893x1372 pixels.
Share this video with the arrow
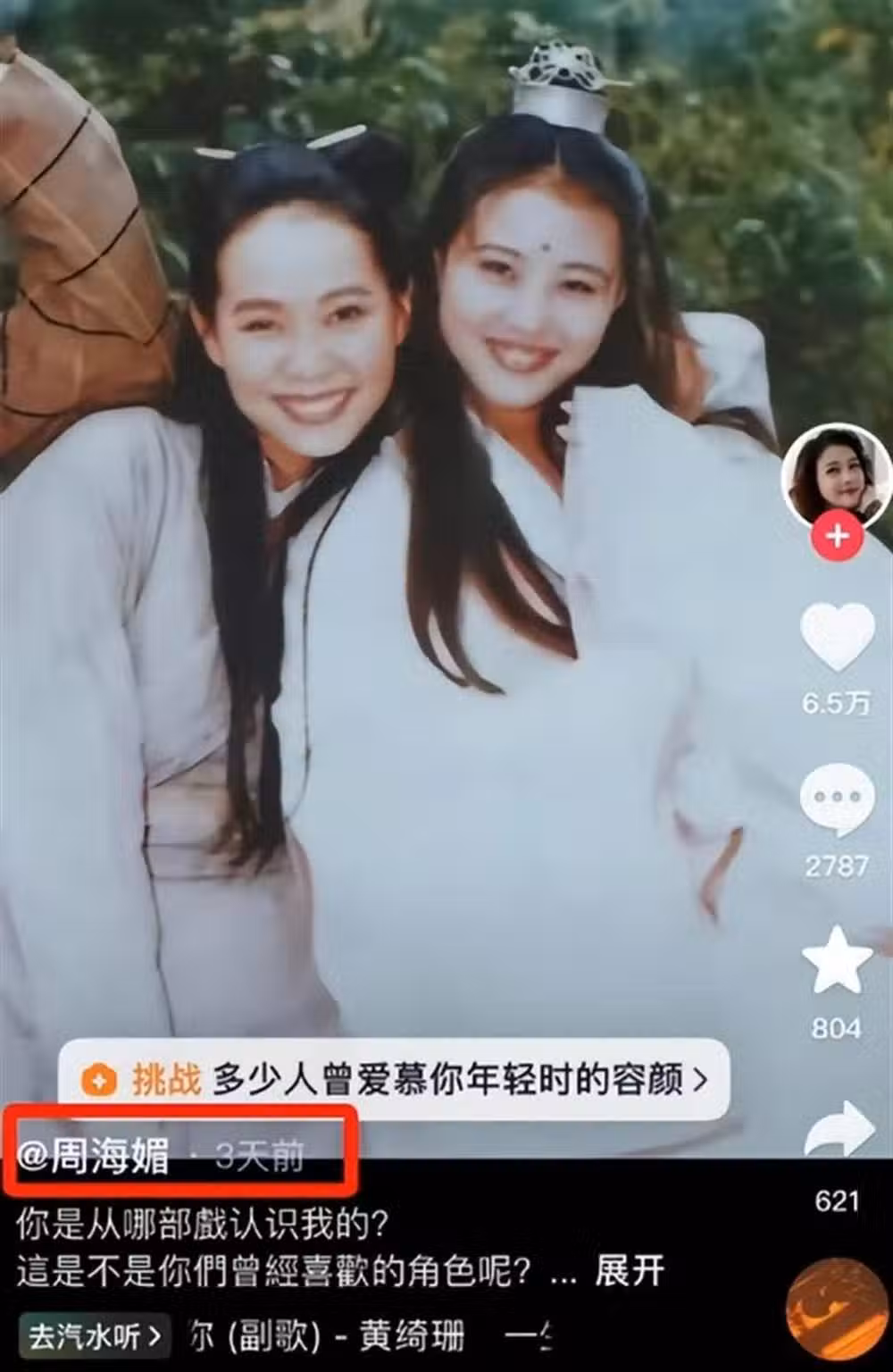(838, 1131)
